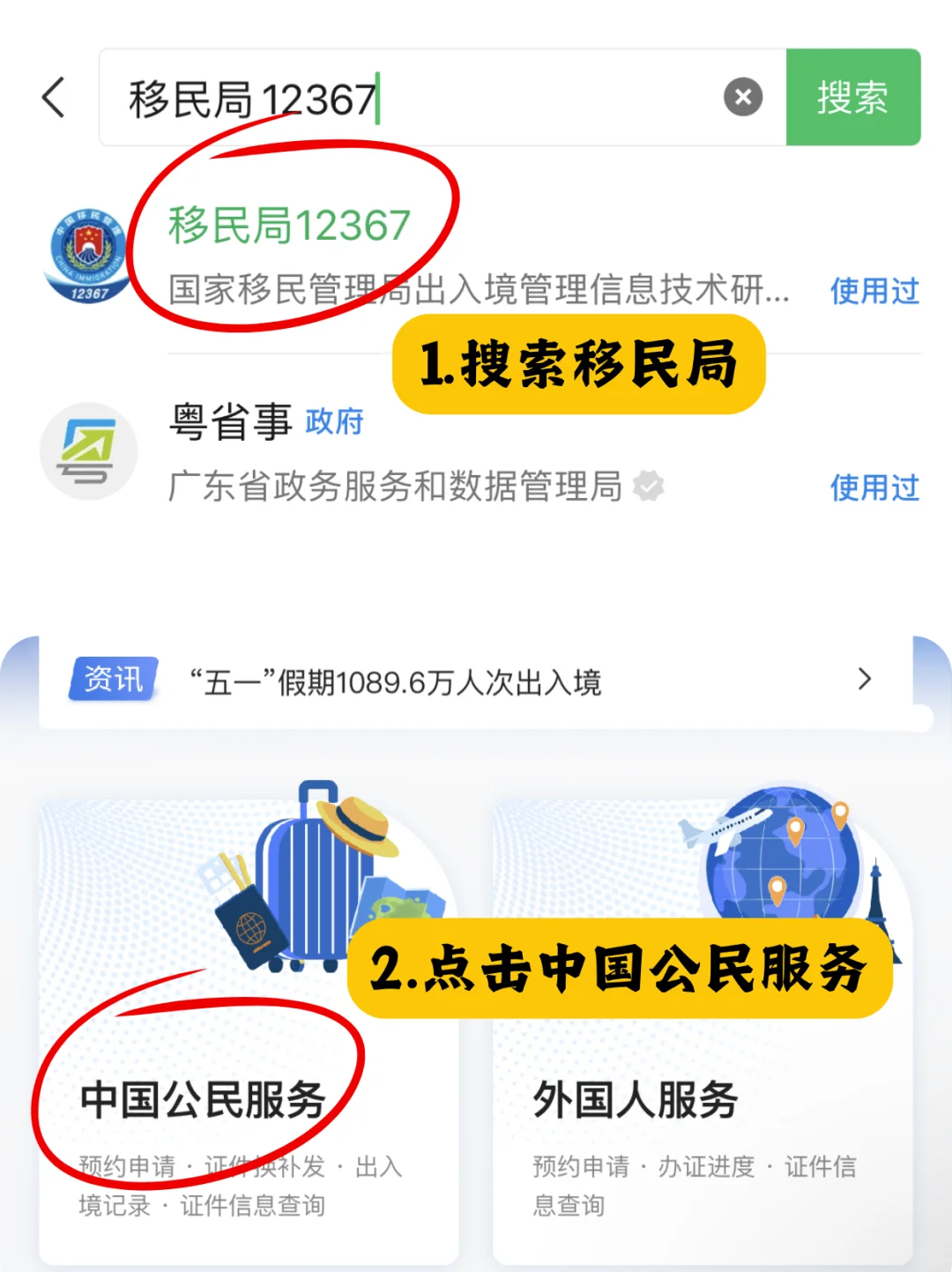952x1272 pixels.
Task: Select 外国人服务 entry
Action: coord(637,1098)
